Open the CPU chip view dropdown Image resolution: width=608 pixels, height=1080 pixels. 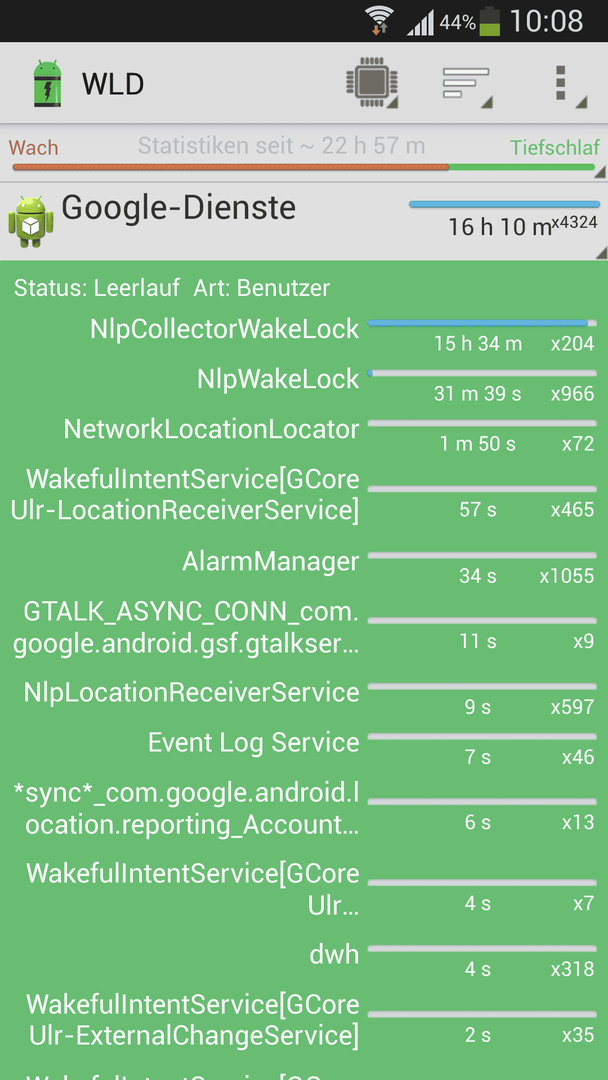(373, 83)
